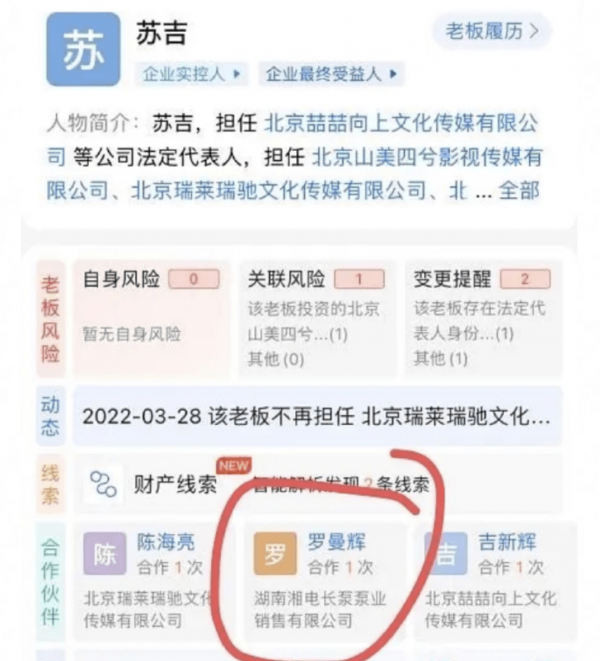The width and height of the screenshot is (600, 661).
Task: Tap the 企业实控人 tag
Action: (x=190, y=74)
